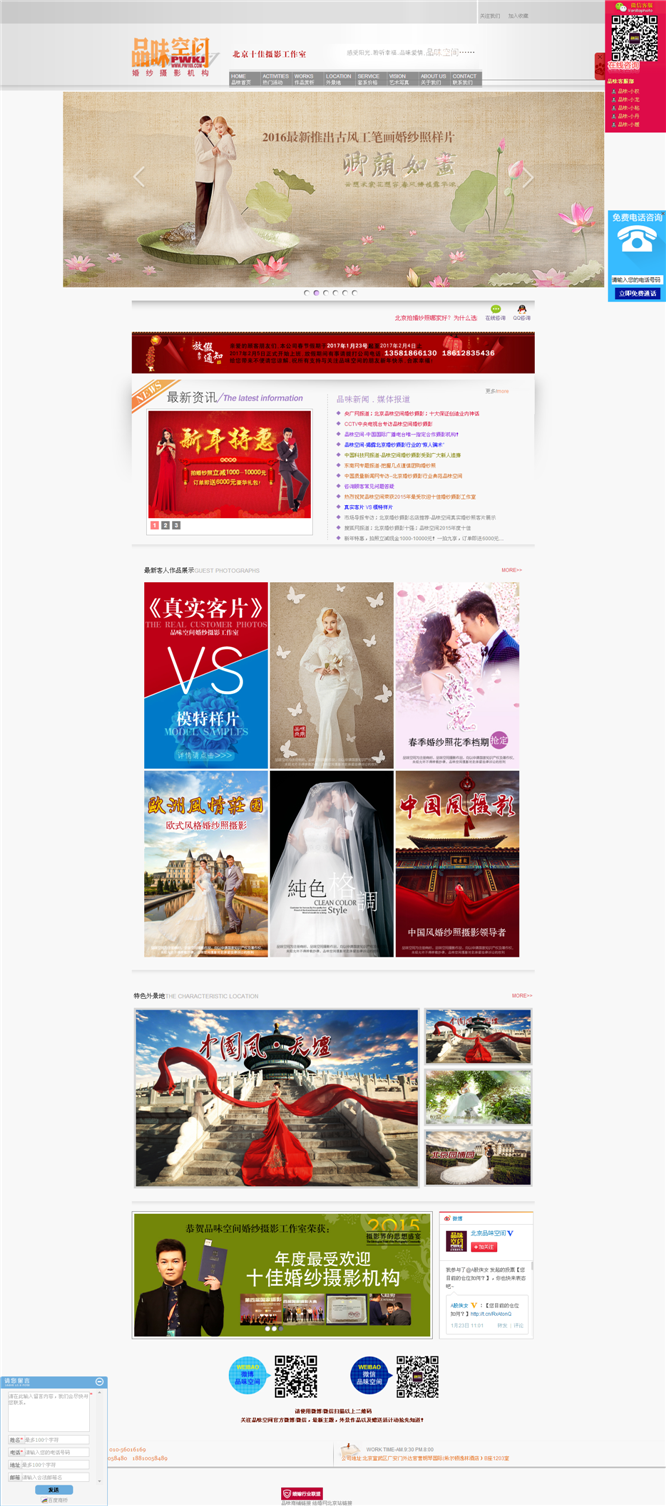666x1506 pixels.
Task: Open the HOME navigation item
Action: pos(240,79)
